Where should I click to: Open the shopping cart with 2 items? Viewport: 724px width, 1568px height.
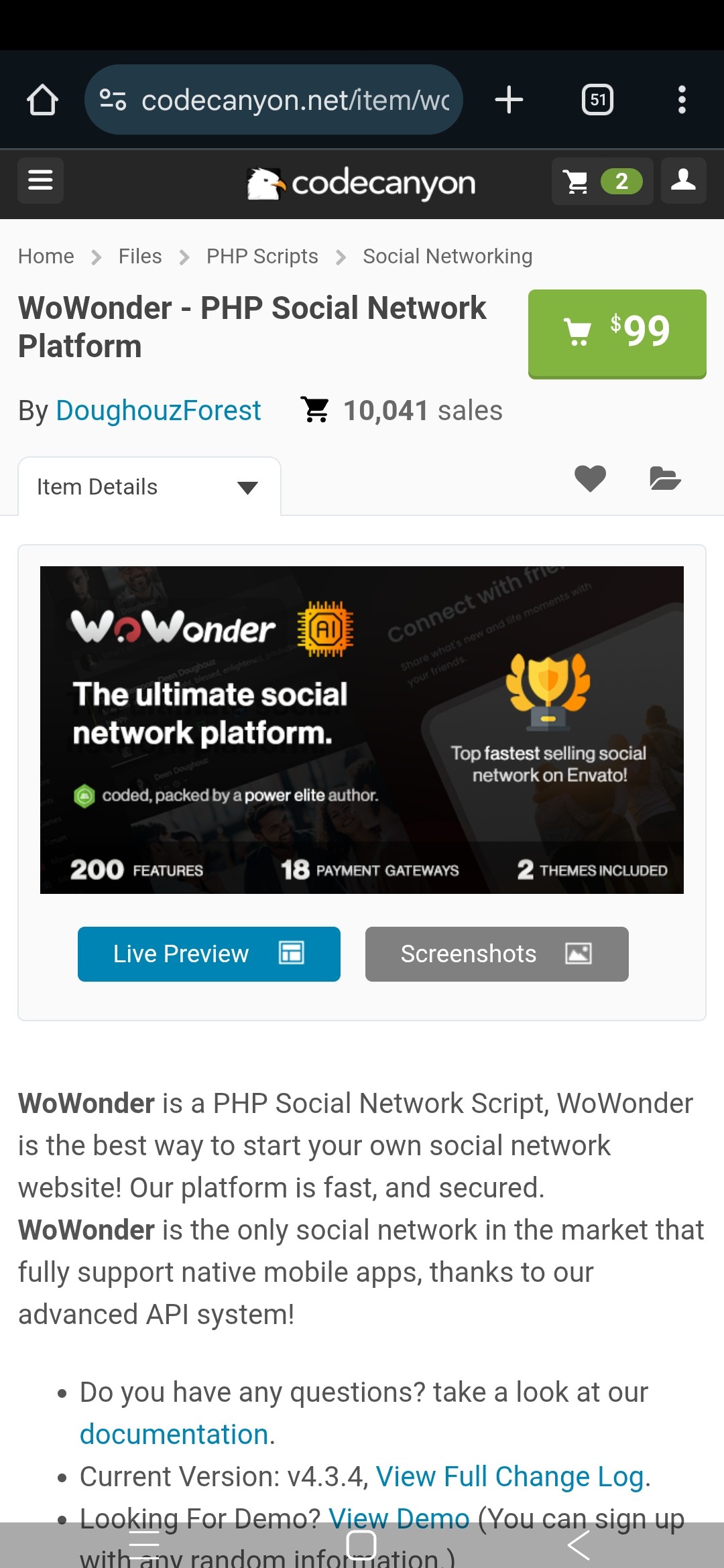(601, 181)
